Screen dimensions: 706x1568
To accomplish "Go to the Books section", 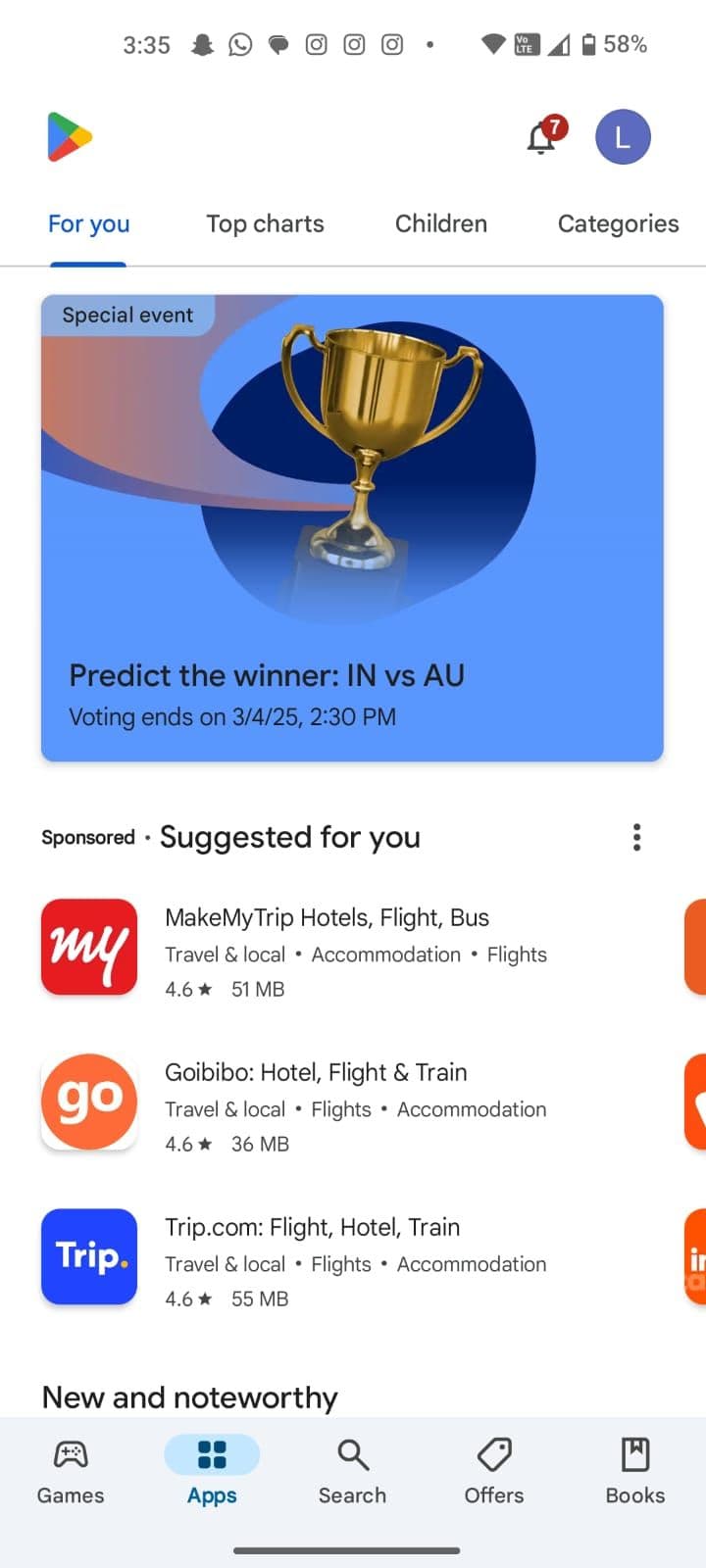I will tap(634, 1471).
